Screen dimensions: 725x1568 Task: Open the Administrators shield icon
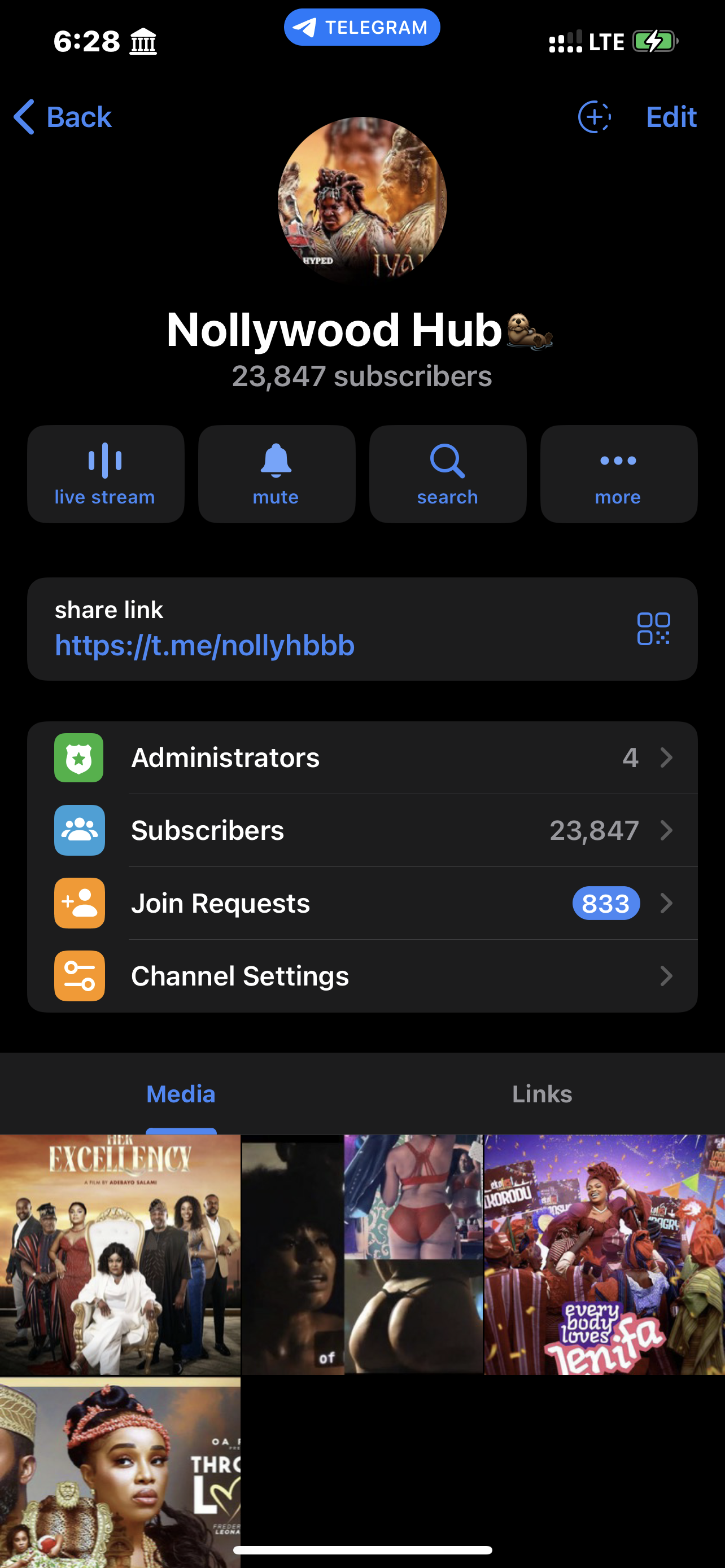(78, 758)
